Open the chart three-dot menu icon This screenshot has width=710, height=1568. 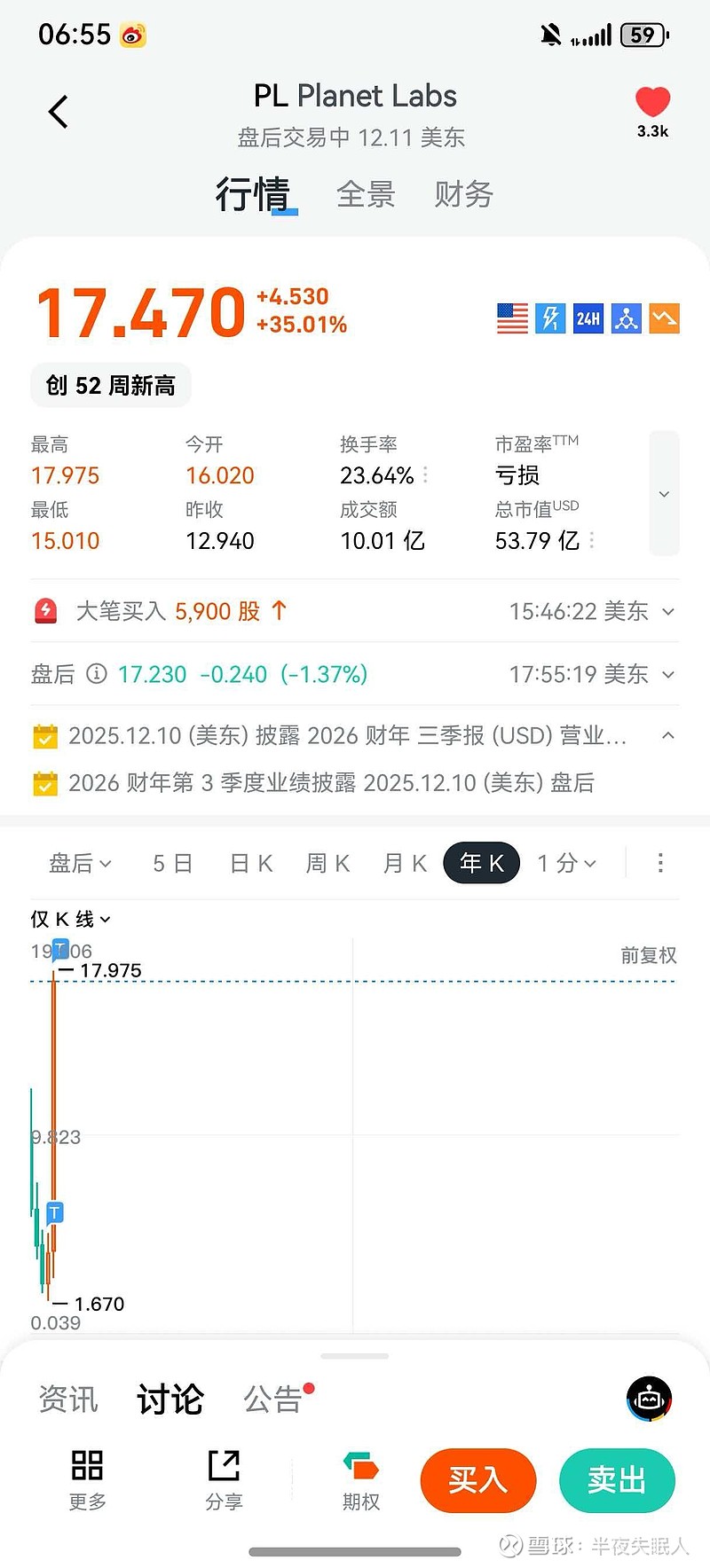pos(660,862)
